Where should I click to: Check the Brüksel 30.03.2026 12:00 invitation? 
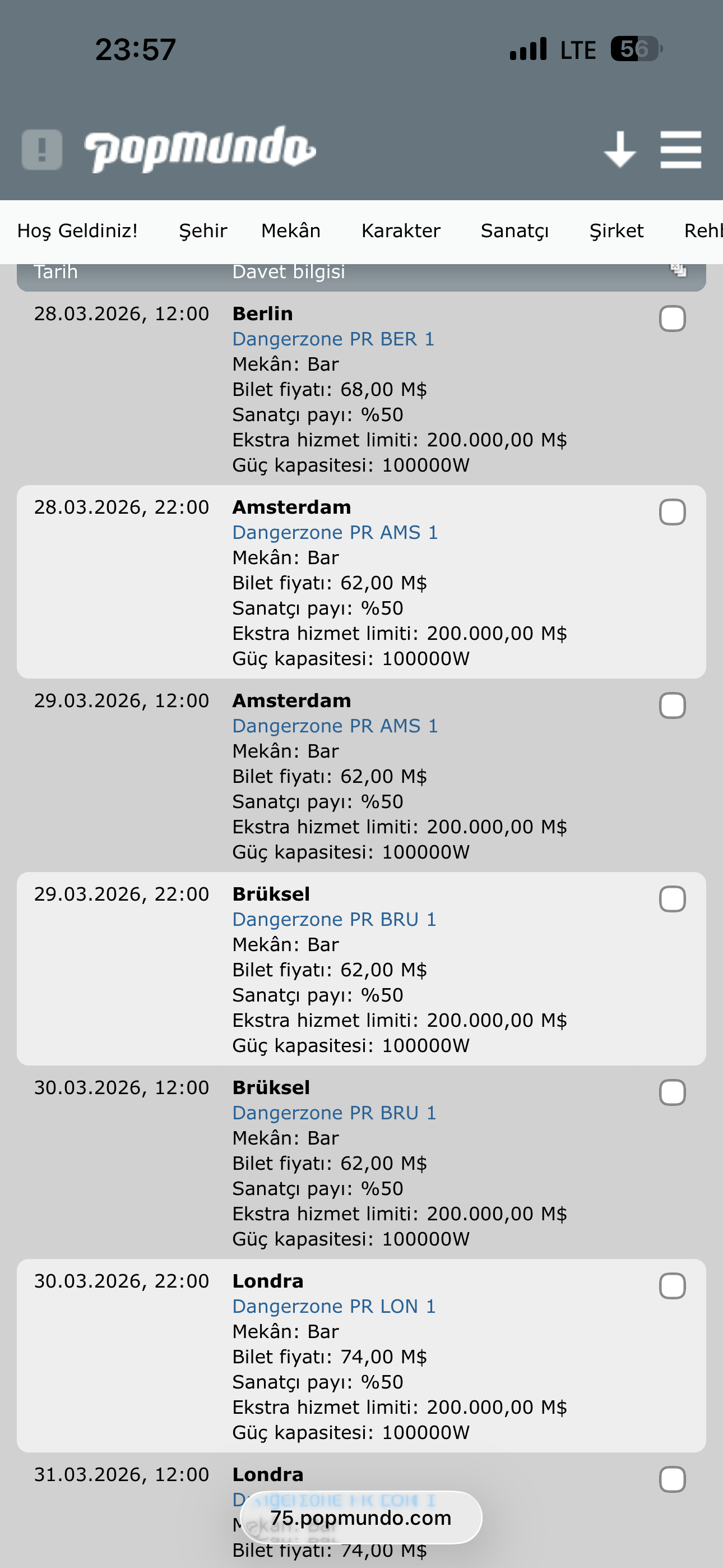[672, 1092]
